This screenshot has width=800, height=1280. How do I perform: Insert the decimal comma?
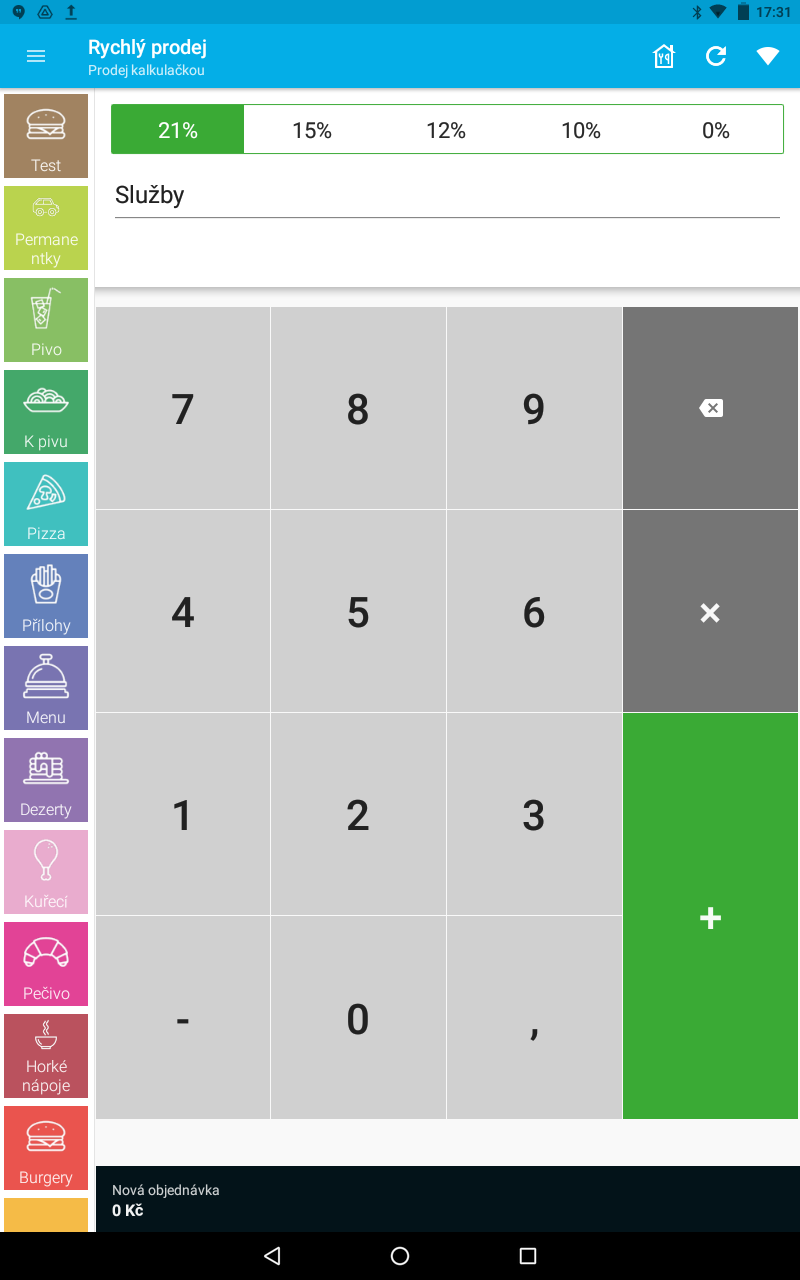point(534,1018)
